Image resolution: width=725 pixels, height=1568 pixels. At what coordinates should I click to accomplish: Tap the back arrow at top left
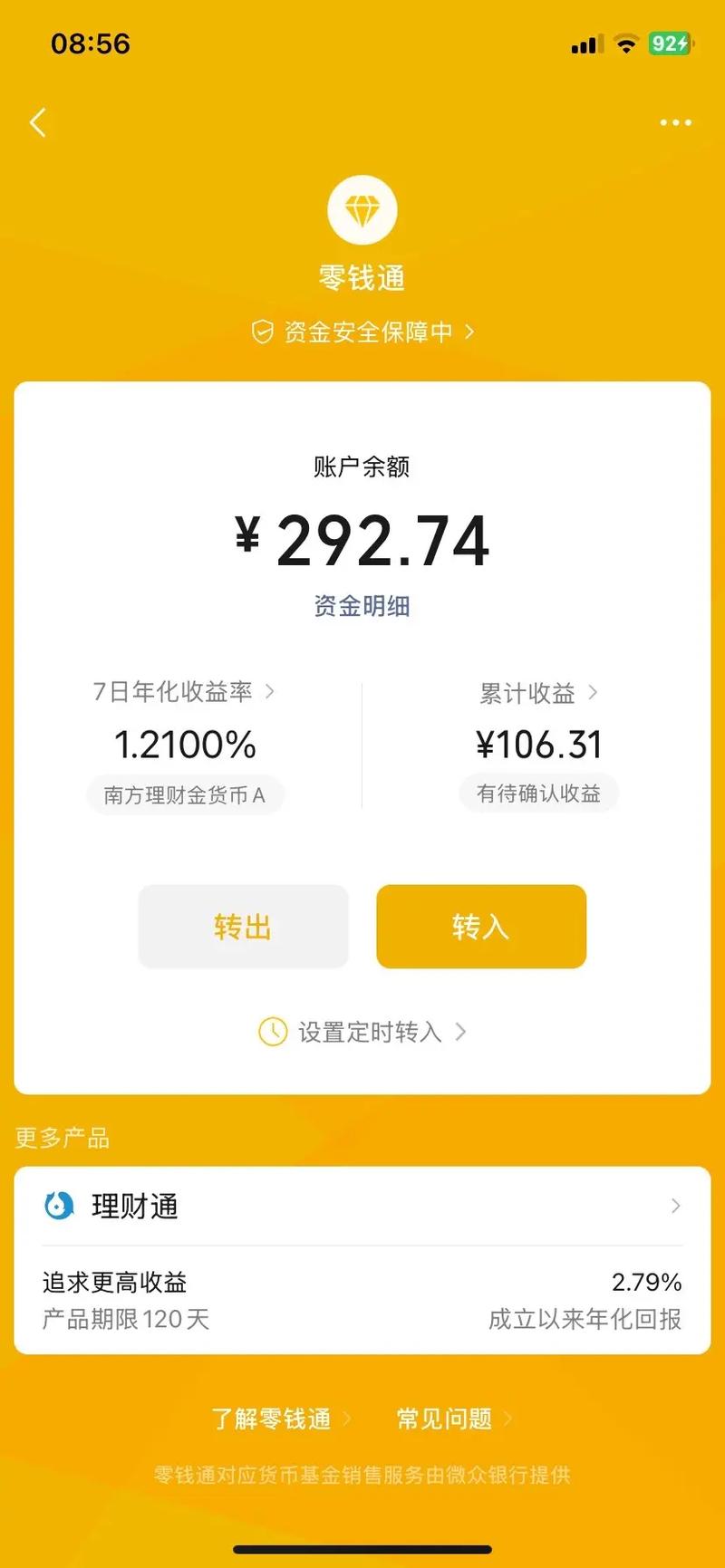pos(37,122)
